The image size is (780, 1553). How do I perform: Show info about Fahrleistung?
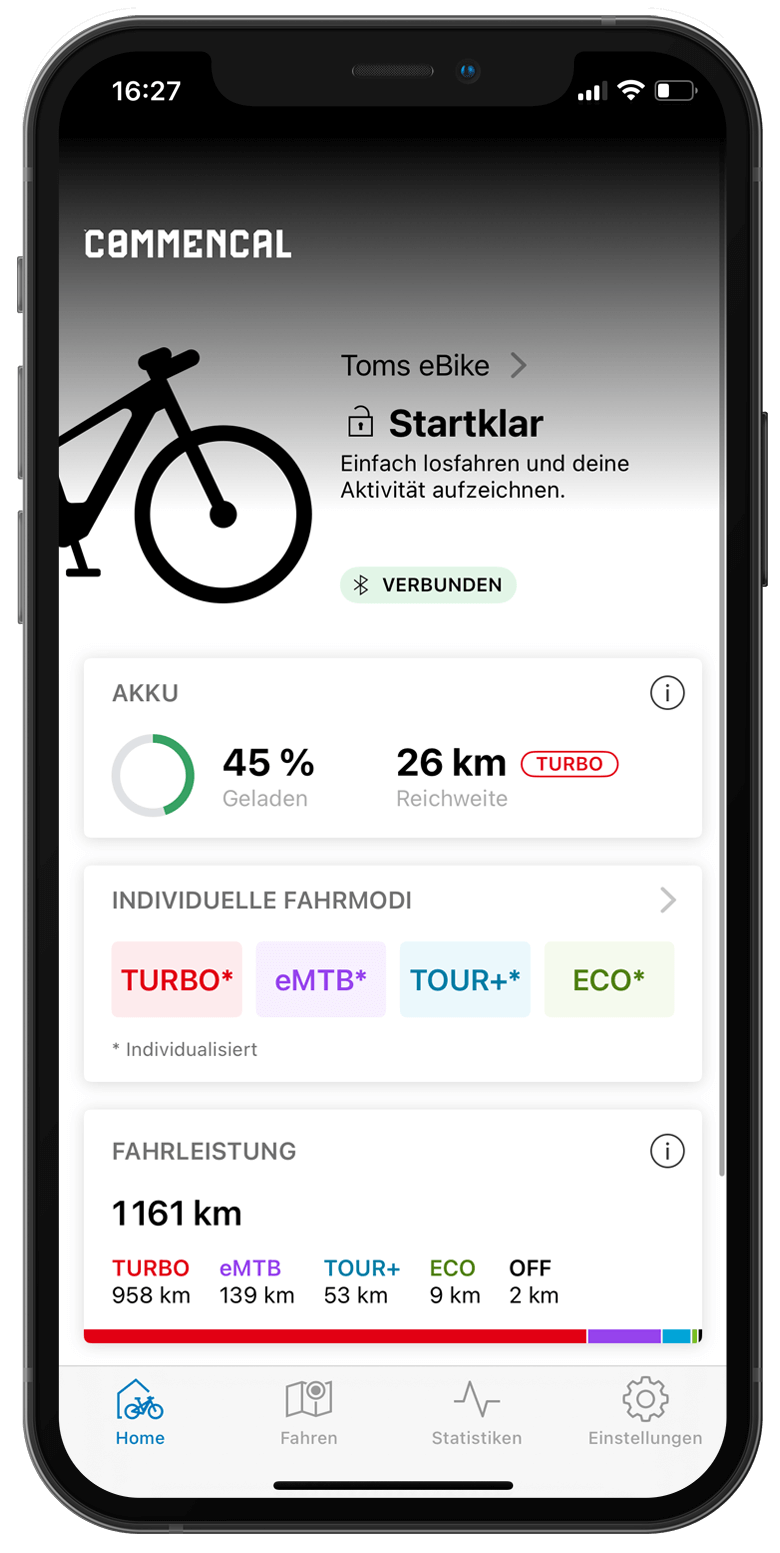coord(667,1151)
